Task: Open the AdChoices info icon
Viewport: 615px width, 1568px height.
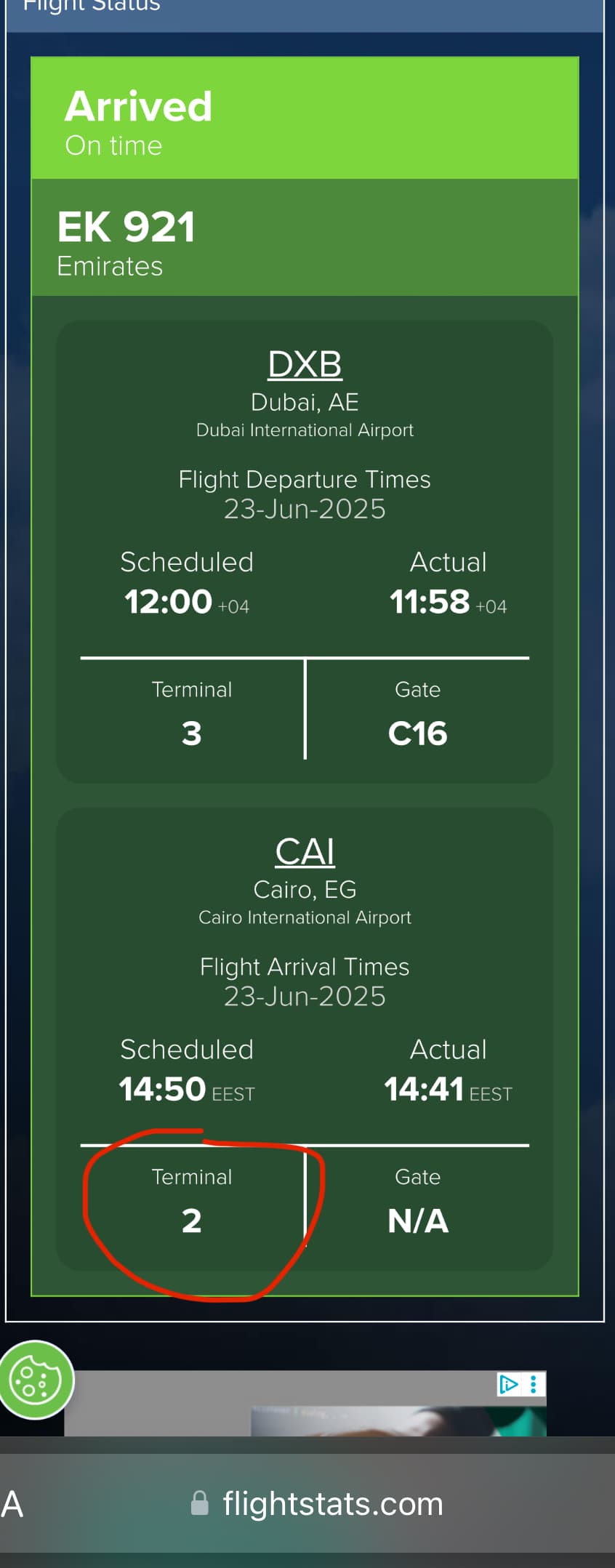Action: [x=508, y=1384]
